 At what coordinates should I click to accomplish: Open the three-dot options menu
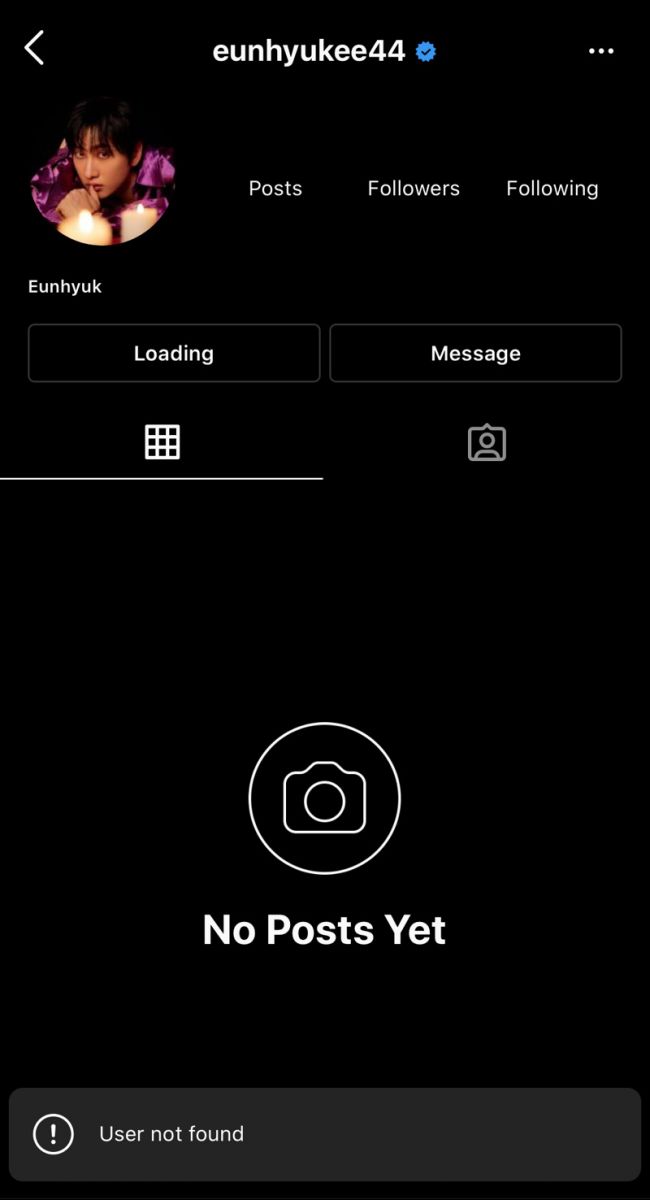pos(601,51)
